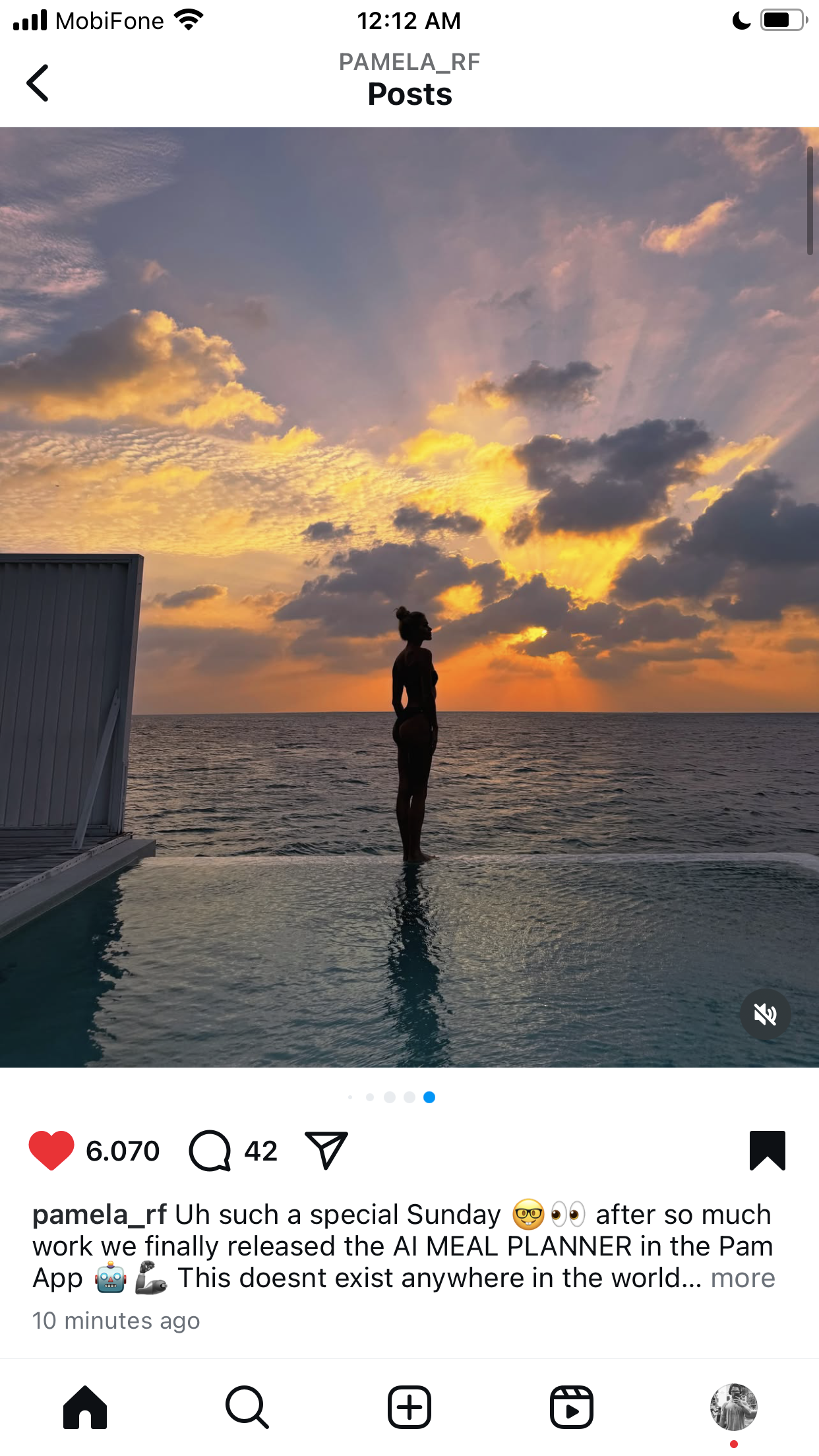819x1456 pixels.
Task: Switch to the Reels tab
Action: tap(572, 1407)
